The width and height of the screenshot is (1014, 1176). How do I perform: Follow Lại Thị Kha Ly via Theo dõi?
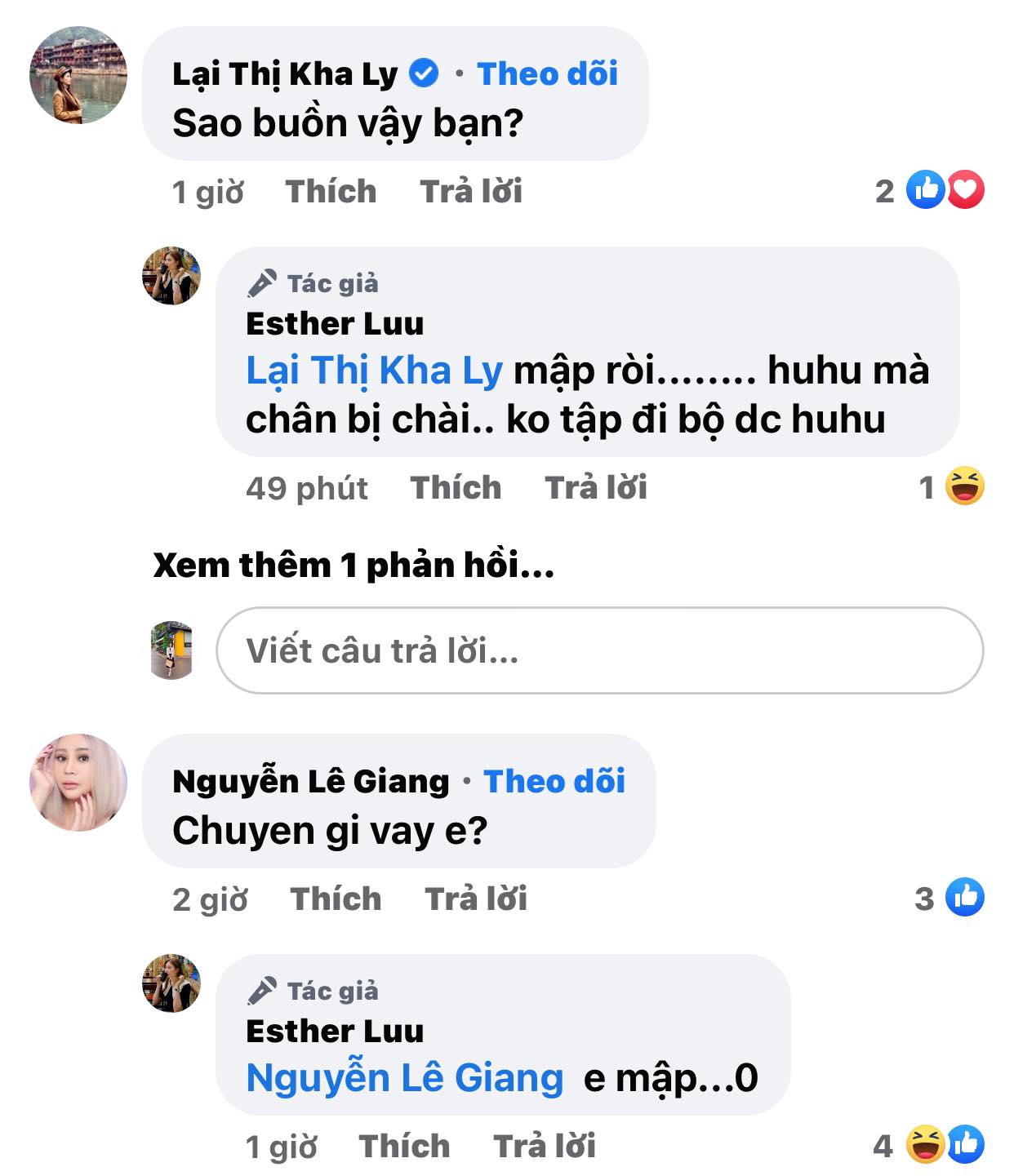tap(548, 73)
